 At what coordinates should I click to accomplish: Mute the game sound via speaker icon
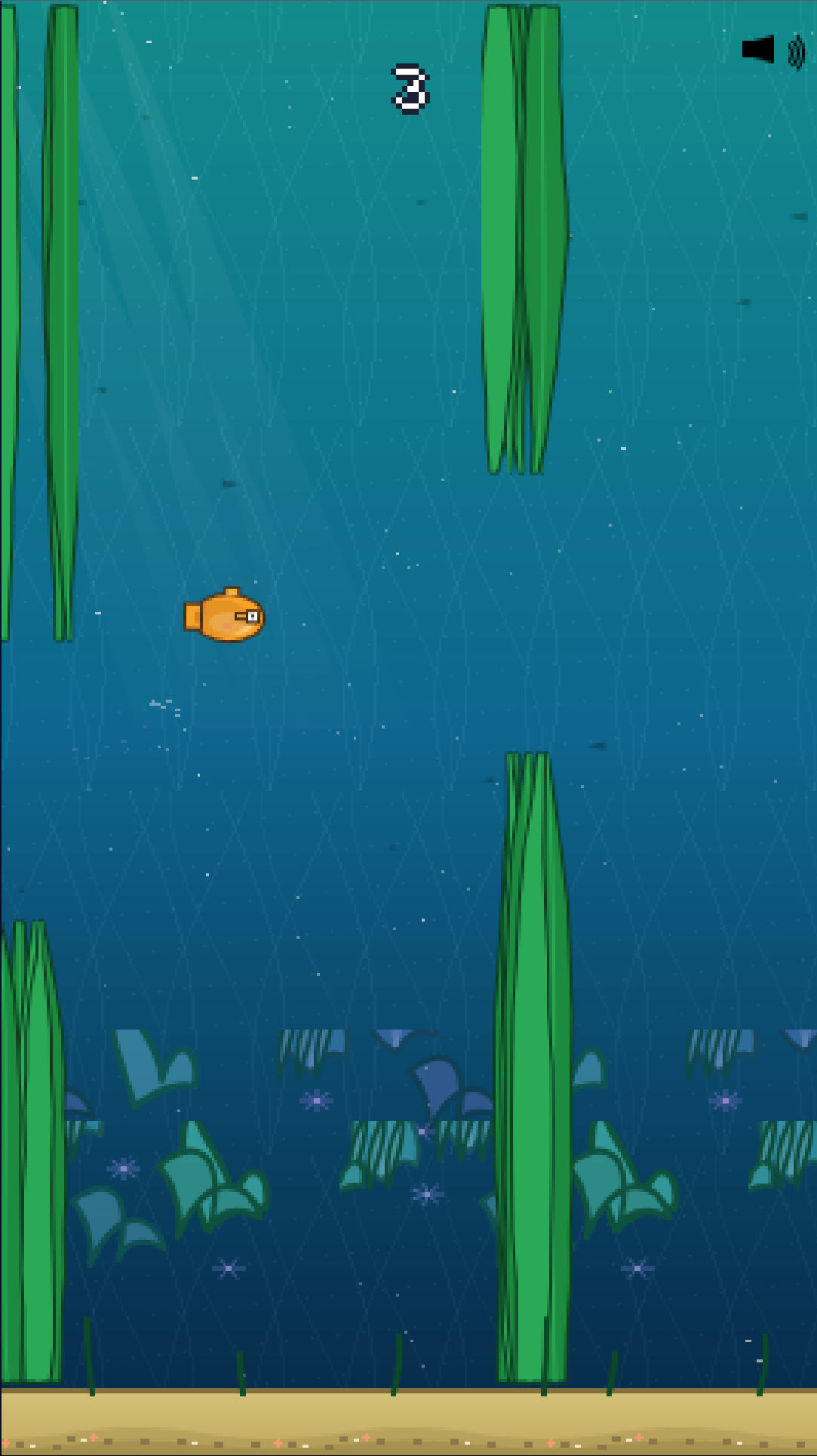[x=772, y=51]
